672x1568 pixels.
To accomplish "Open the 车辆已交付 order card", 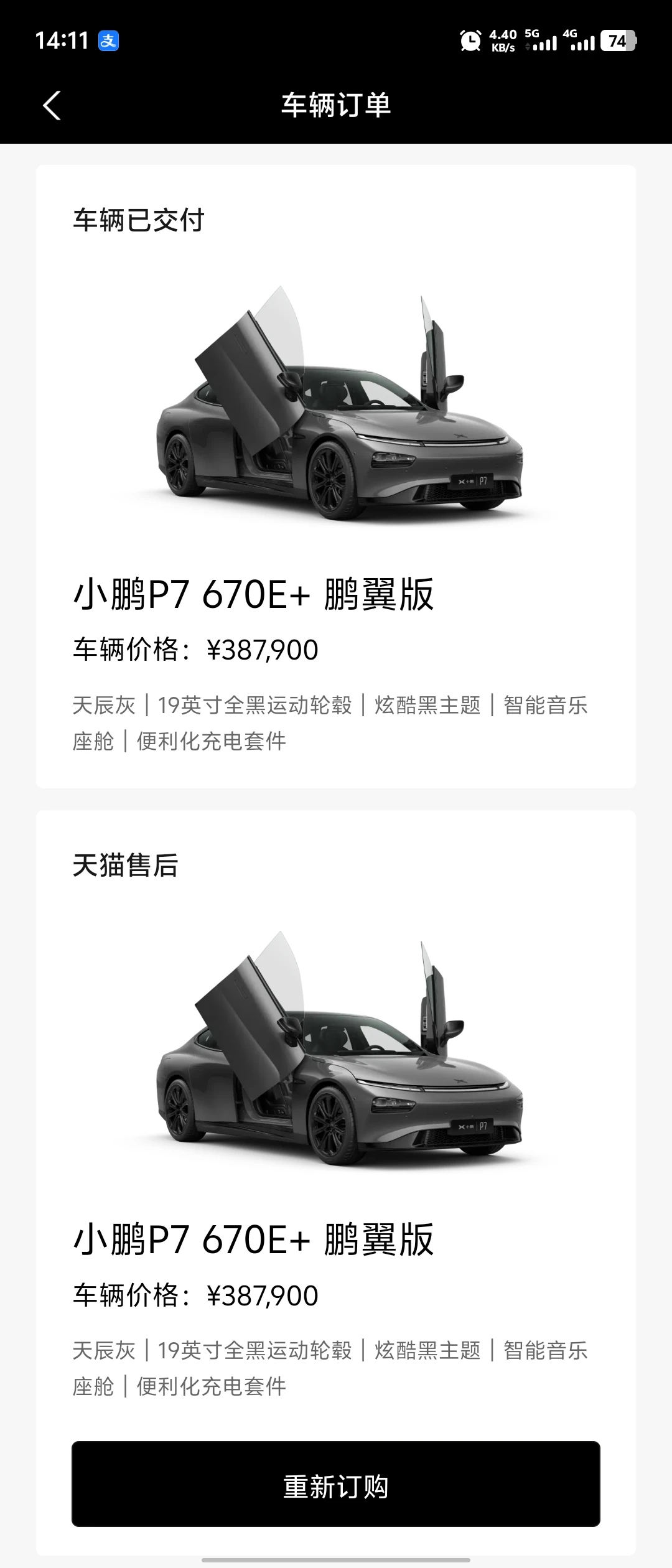I will (x=336, y=476).
